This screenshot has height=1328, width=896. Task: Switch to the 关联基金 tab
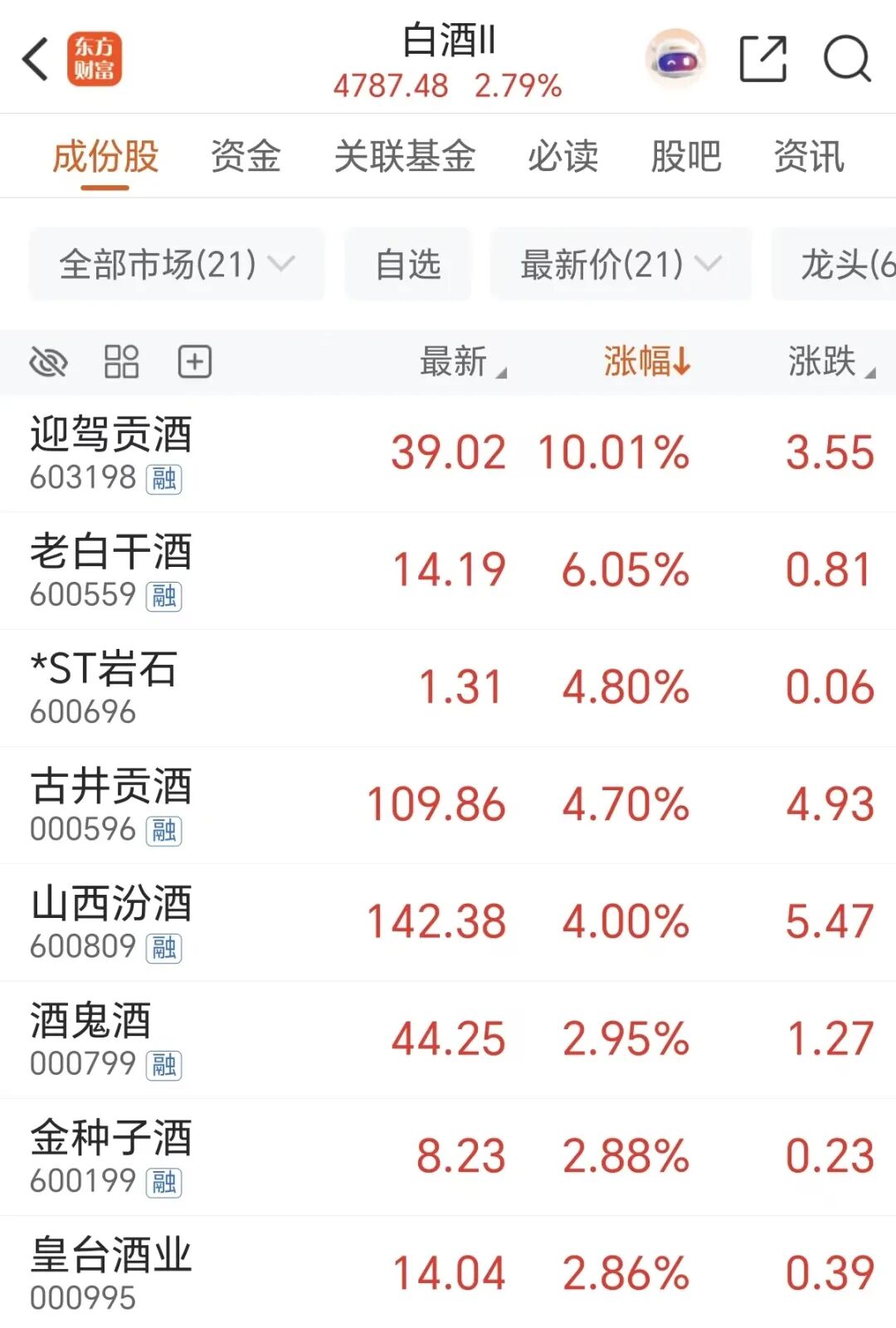click(404, 156)
